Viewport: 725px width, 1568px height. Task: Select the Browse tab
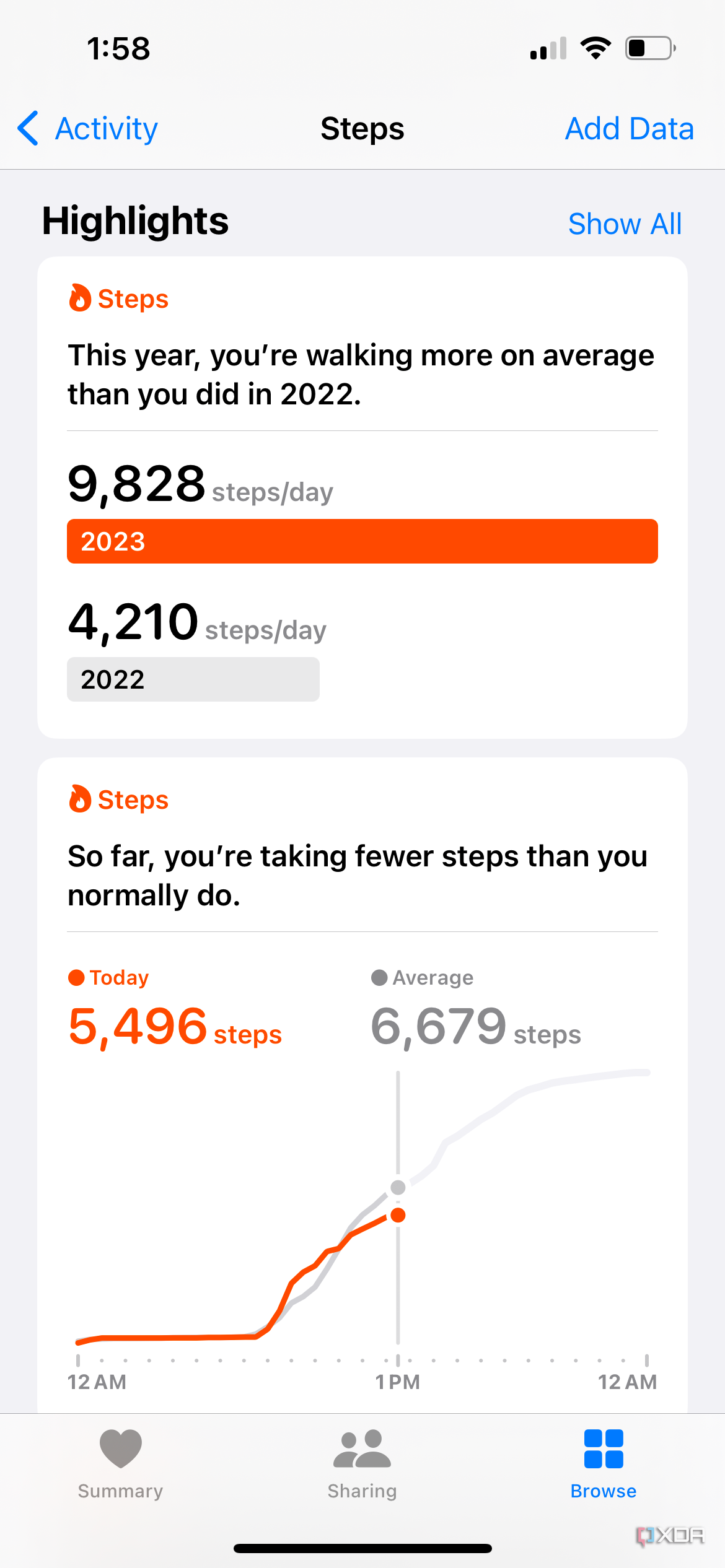tap(603, 1464)
